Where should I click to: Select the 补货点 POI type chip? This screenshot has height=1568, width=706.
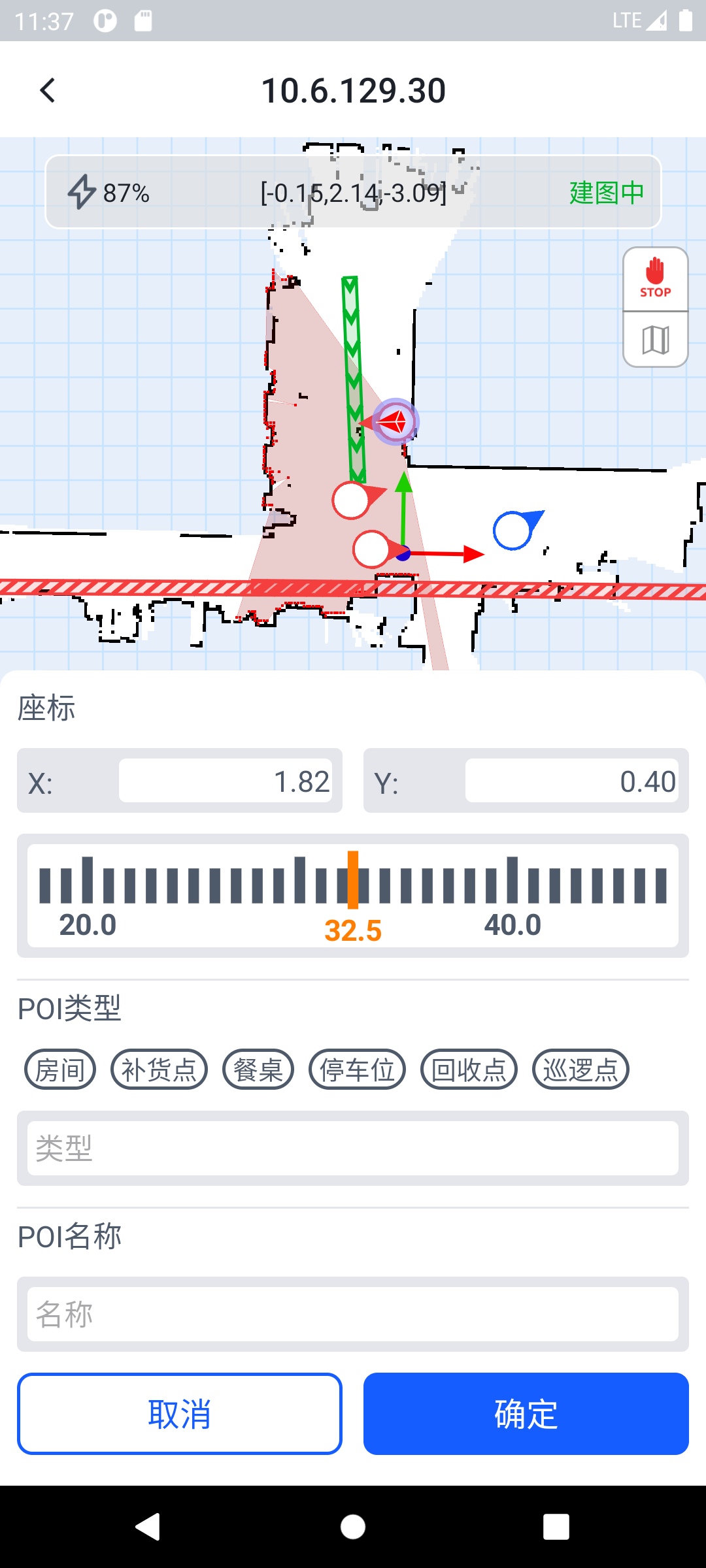(159, 1070)
